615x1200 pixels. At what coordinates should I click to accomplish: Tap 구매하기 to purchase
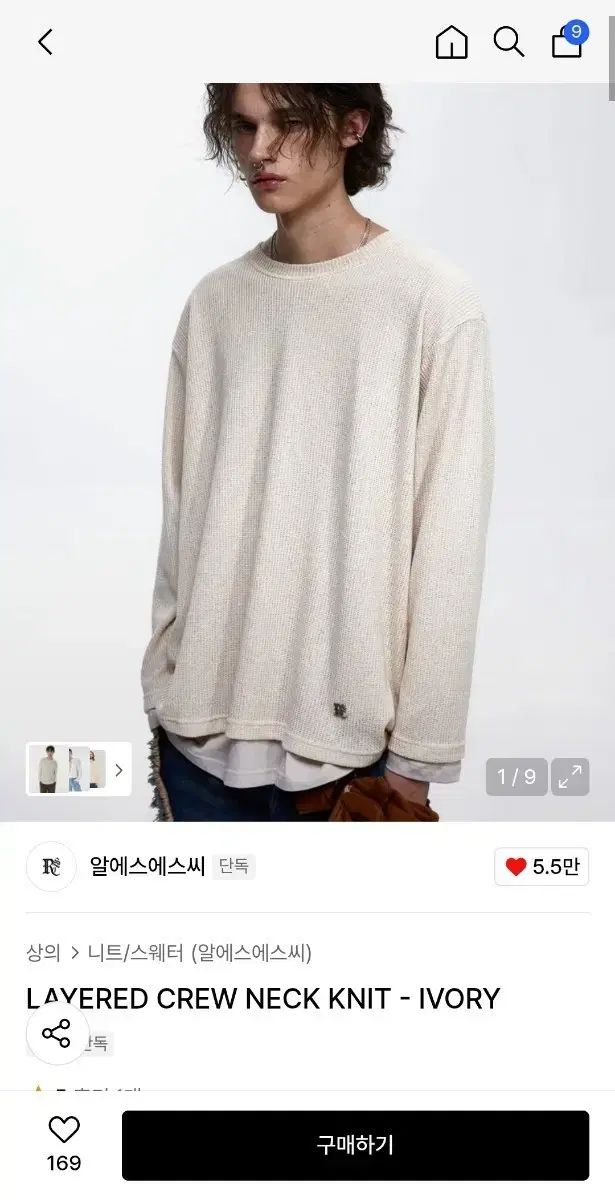pyautogui.click(x=355, y=1145)
